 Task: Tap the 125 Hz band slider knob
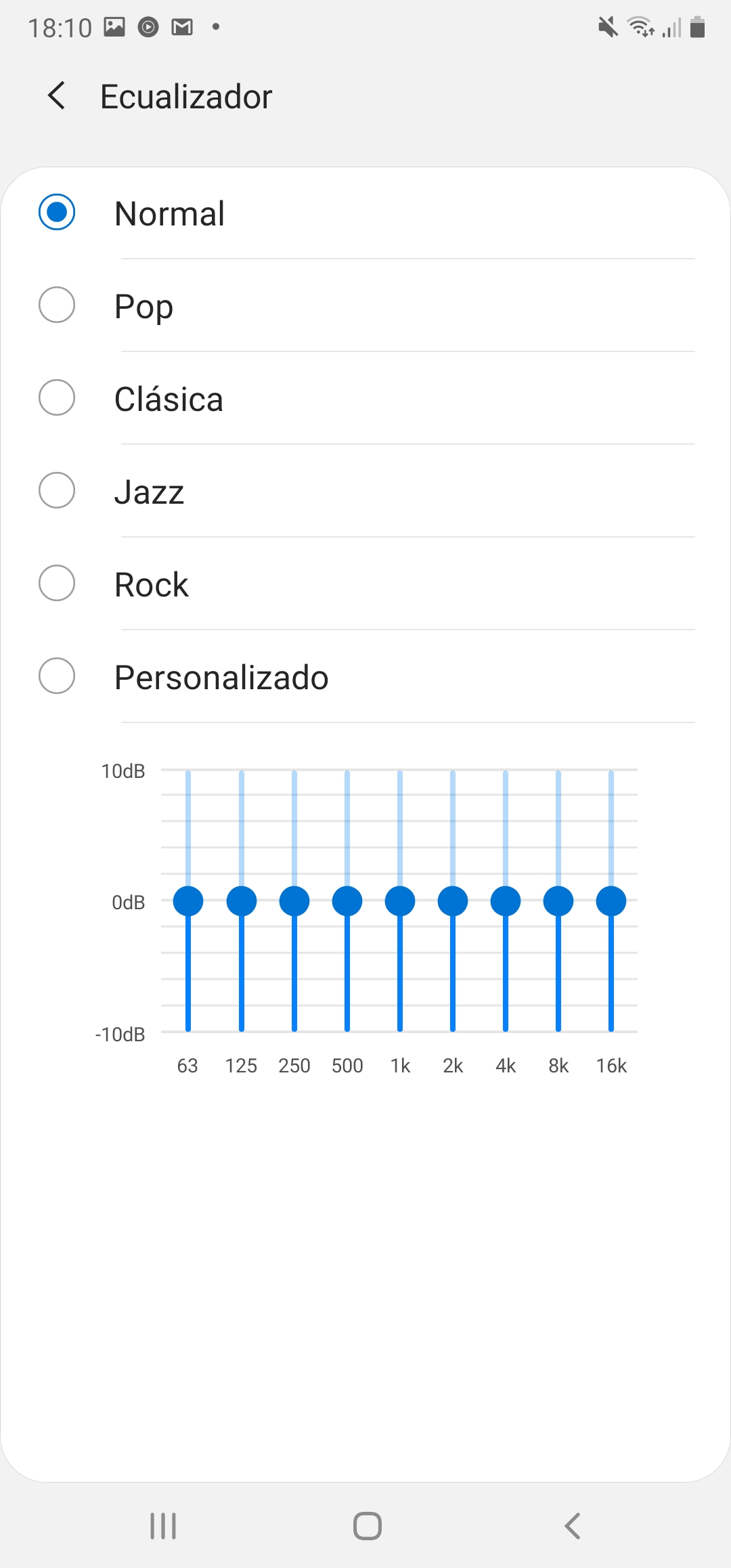pos(242,901)
